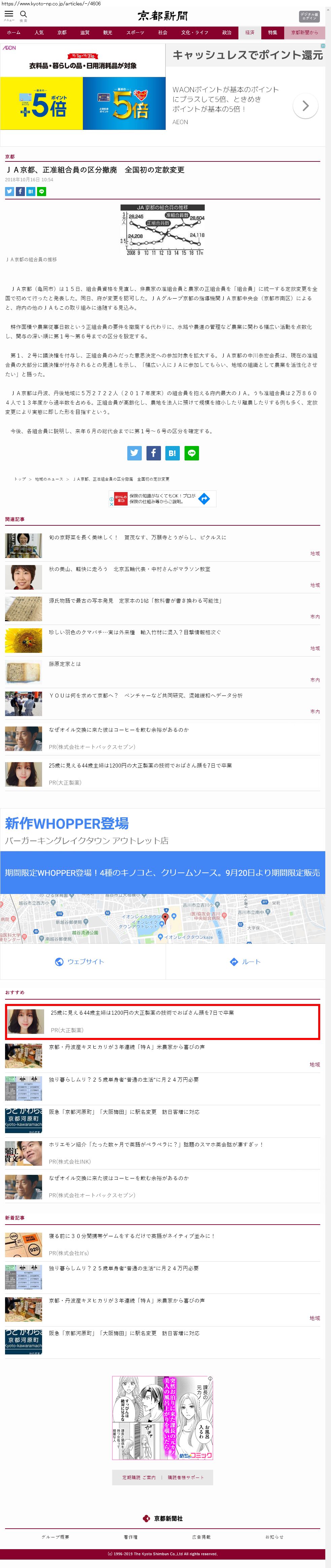Screen dimensions: 331x1568
Task: Open article about 旬の京野菜 ピクルス
Action: [137, 537]
